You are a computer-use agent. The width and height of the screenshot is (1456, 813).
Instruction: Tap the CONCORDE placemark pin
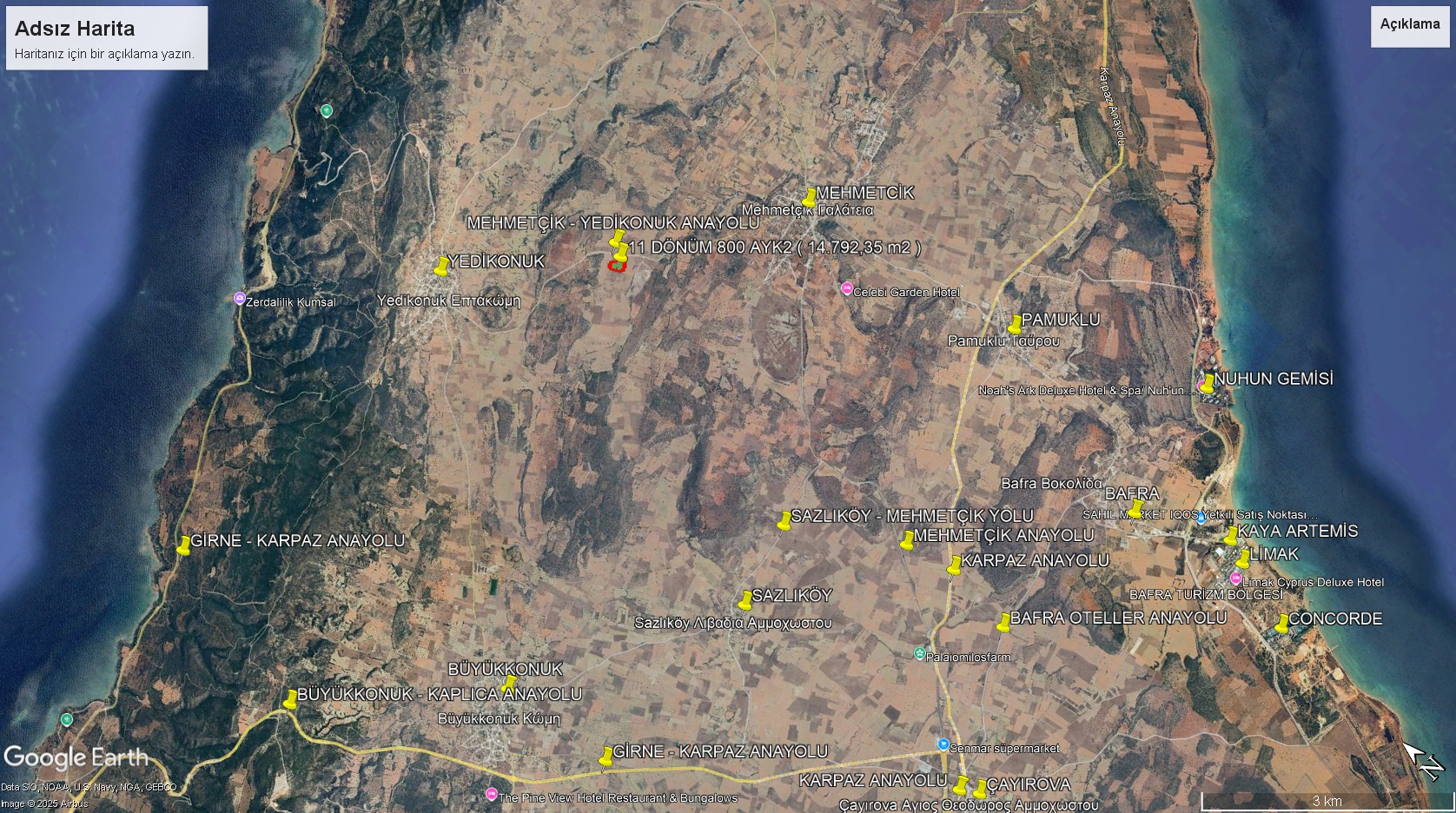click(1282, 624)
